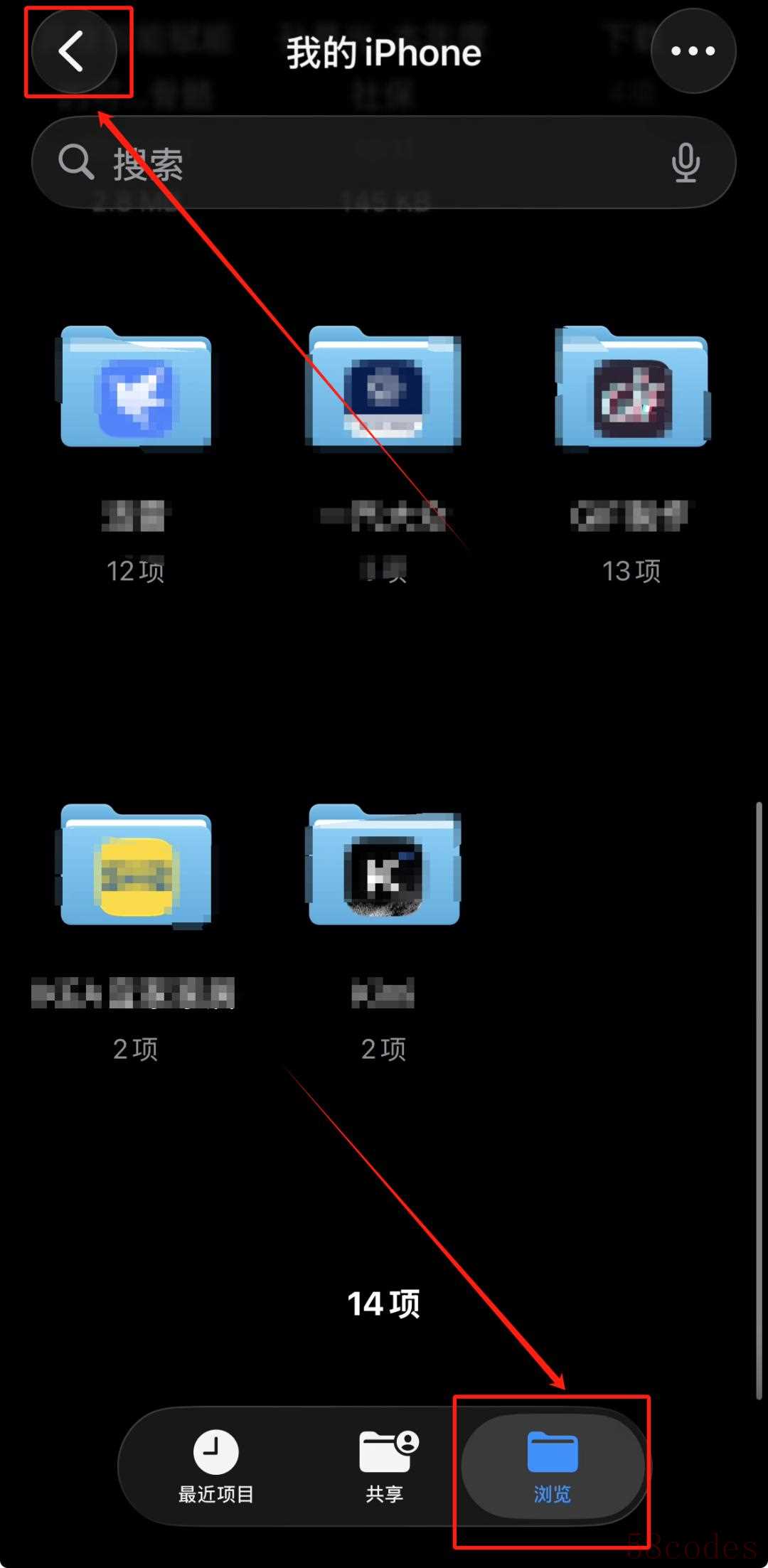The image size is (768, 1568).
Task: Open the folder with 13 项
Action: click(631, 388)
